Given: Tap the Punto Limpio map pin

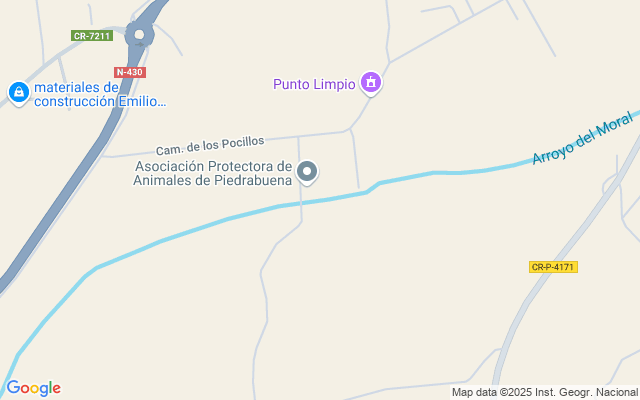Looking at the screenshot, I should tap(371, 83).
